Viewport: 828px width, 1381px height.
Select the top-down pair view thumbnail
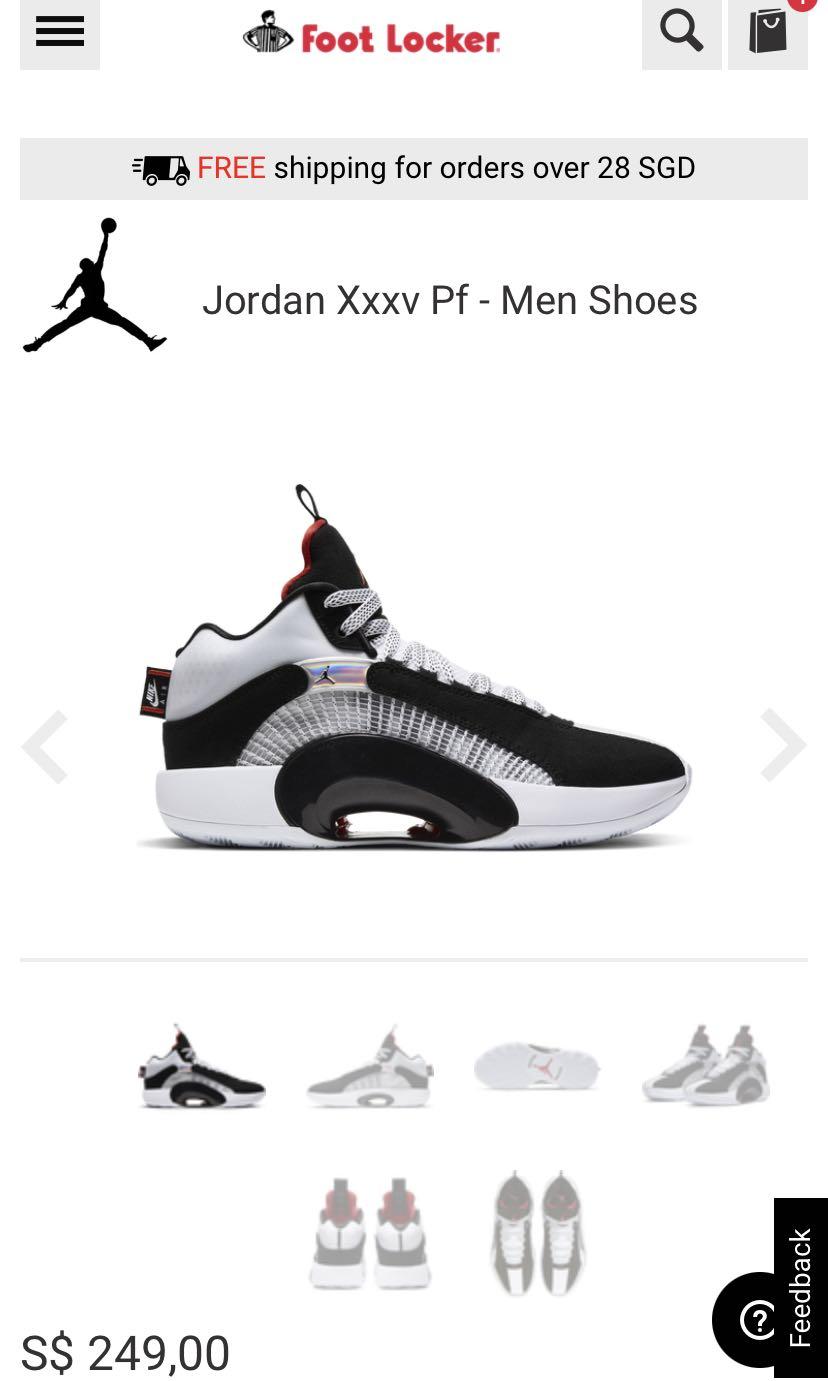(537, 1234)
